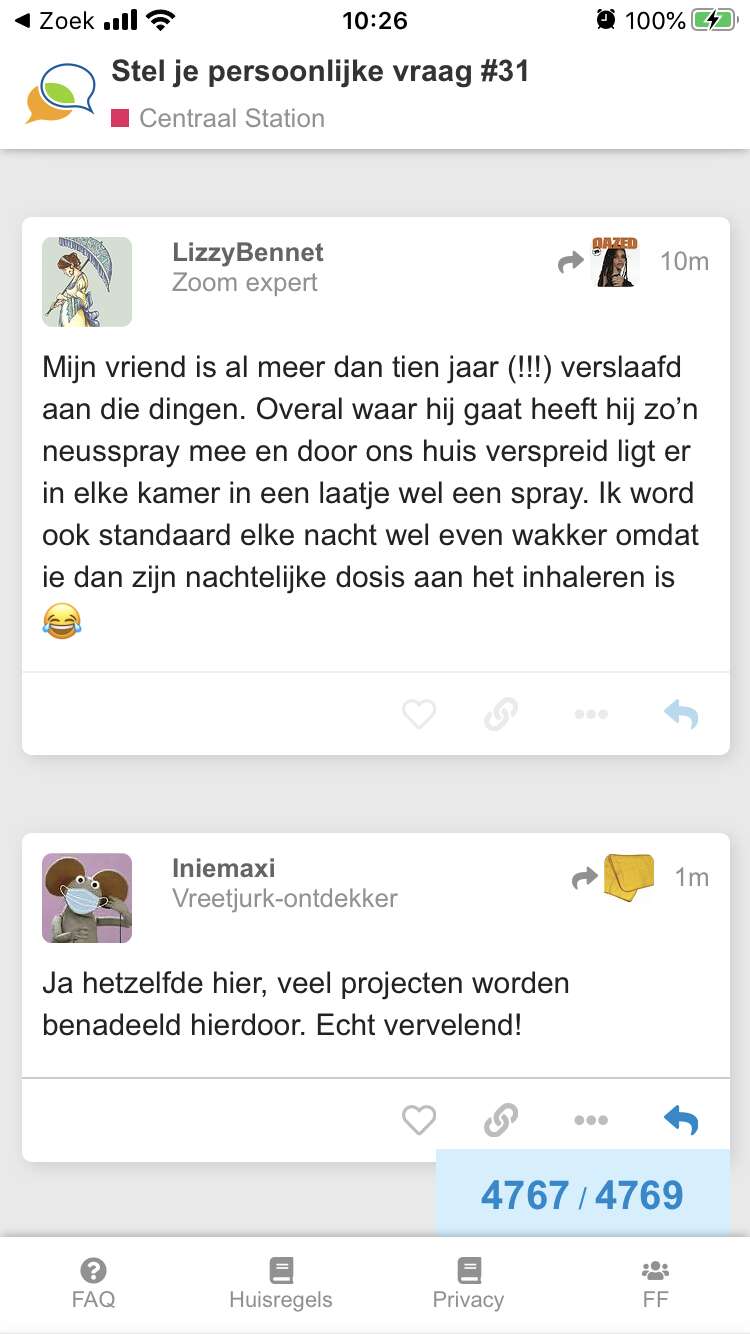Open the Privacy page
Screen dimensions: 750x1334
point(468,1284)
